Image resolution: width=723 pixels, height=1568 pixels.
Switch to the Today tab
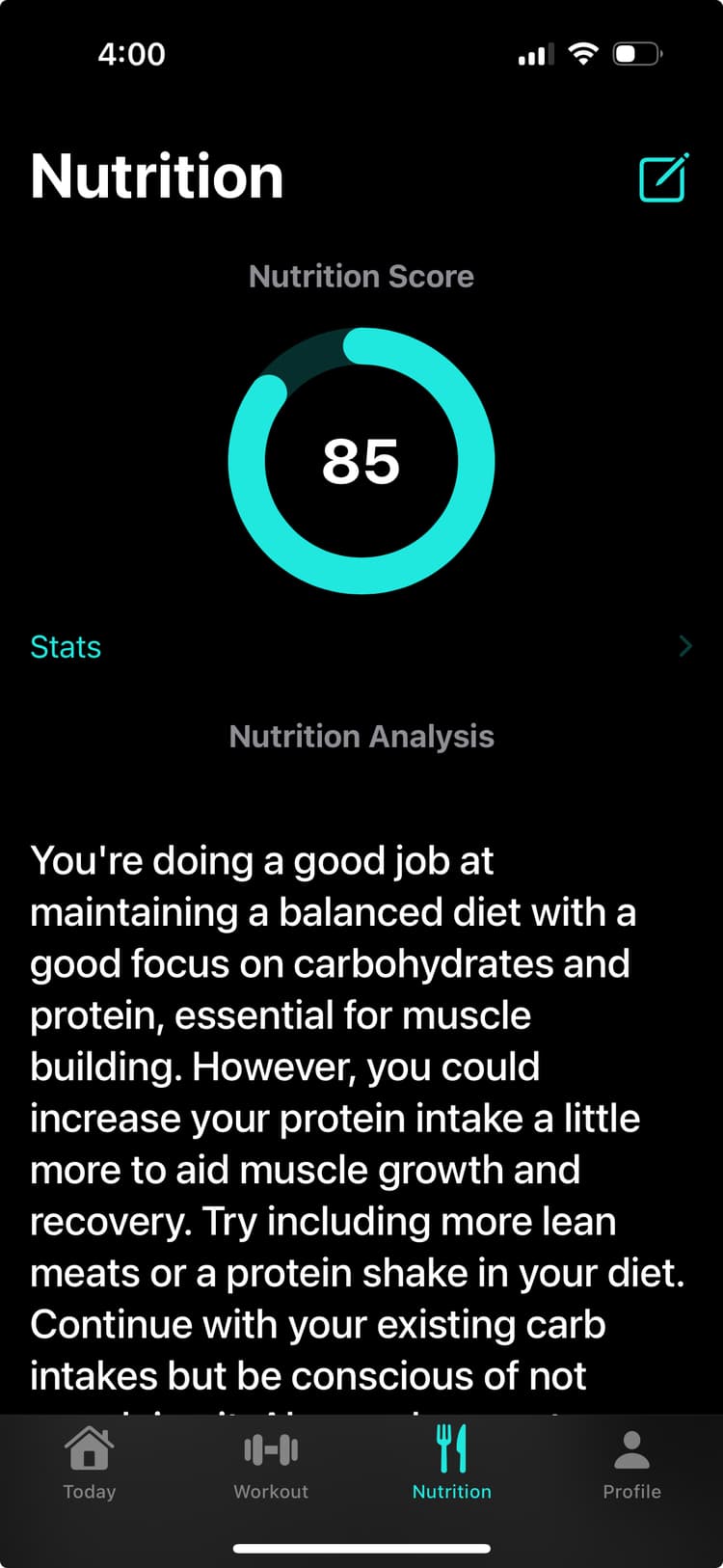pyautogui.click(x=90, y=1463)
